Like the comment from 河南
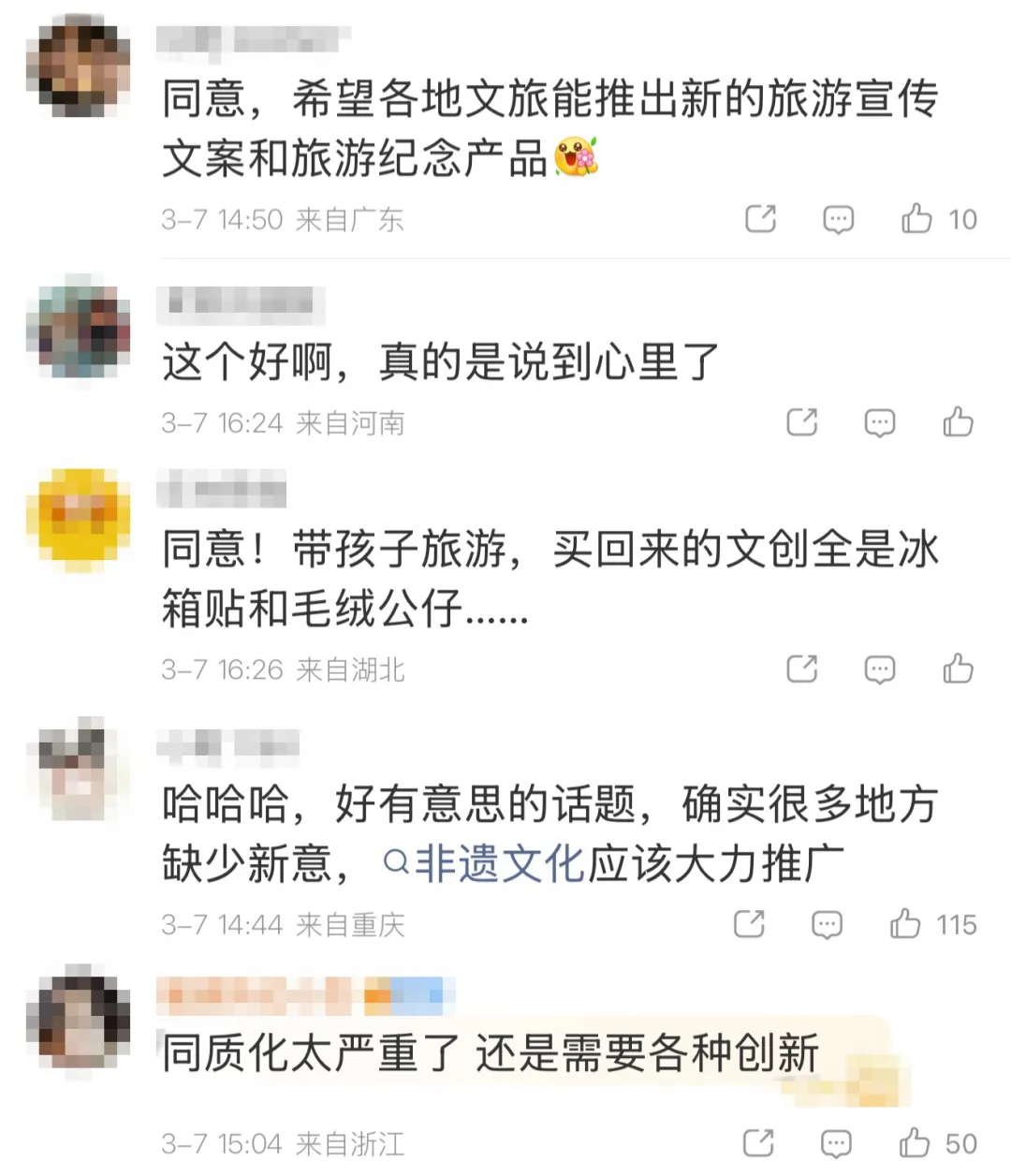Viewport: 1011px width, 1176px height. point(958,422)
